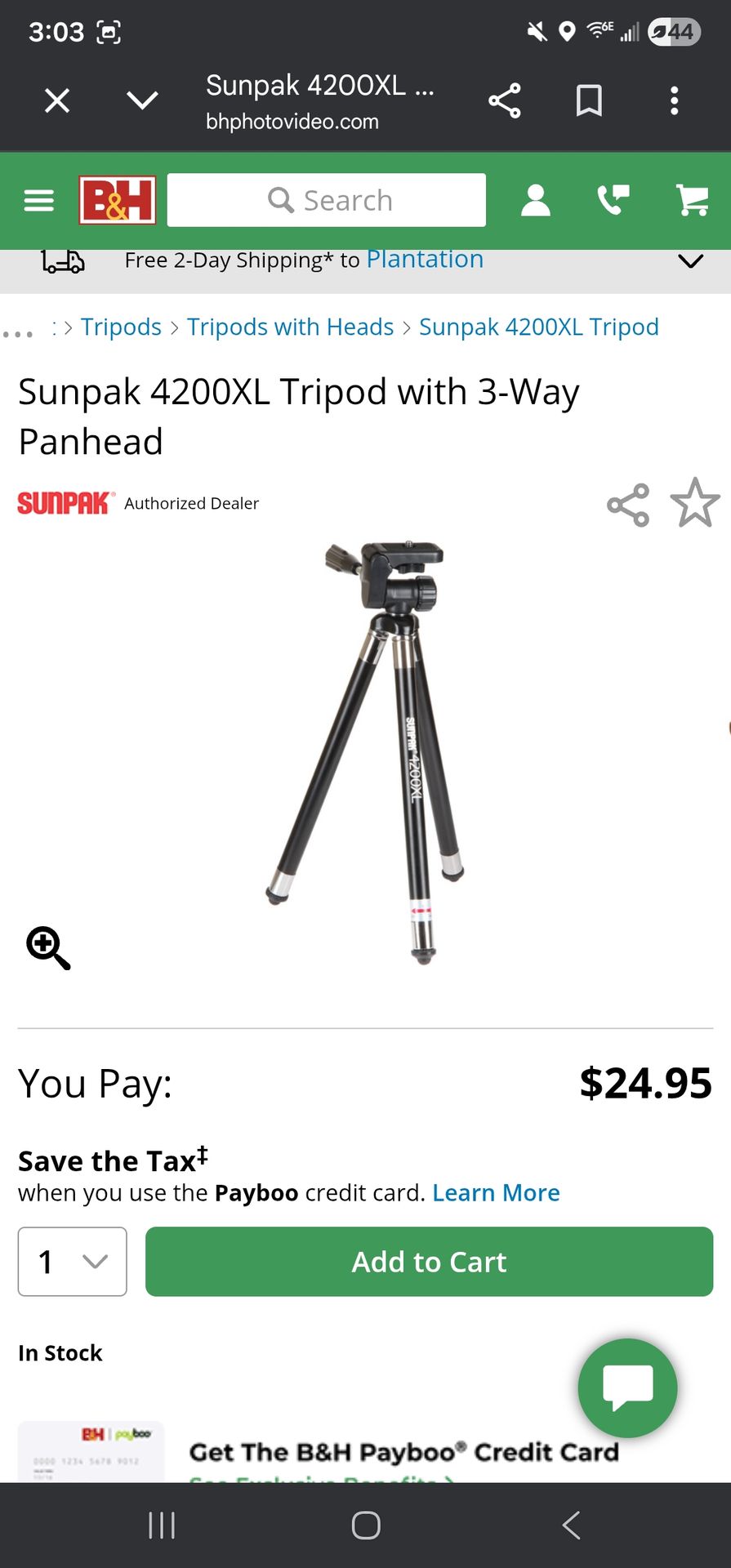Open the browser overflow menu

click(674, 100)
